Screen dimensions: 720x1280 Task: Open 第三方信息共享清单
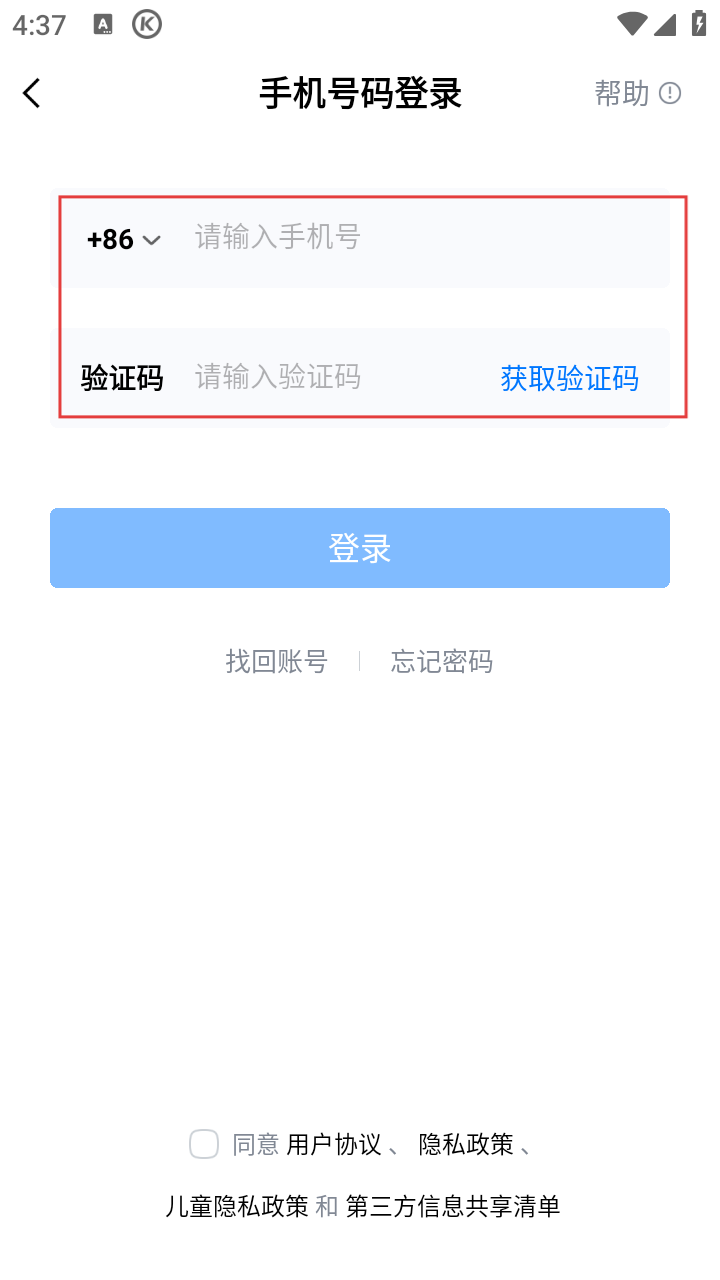pyautogui.click(x=452, y=1207)
